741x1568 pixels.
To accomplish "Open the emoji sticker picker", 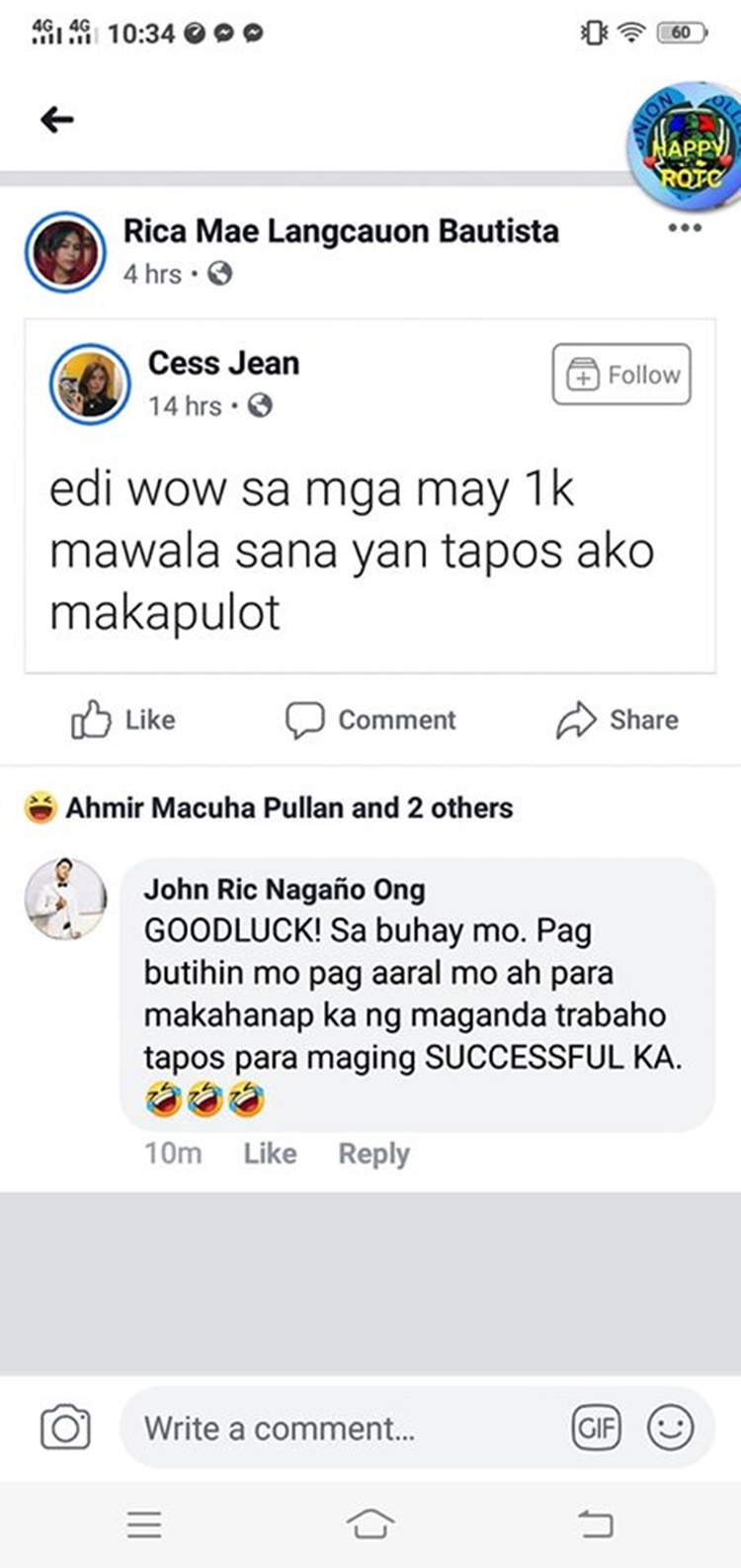I will point(670,1429).
